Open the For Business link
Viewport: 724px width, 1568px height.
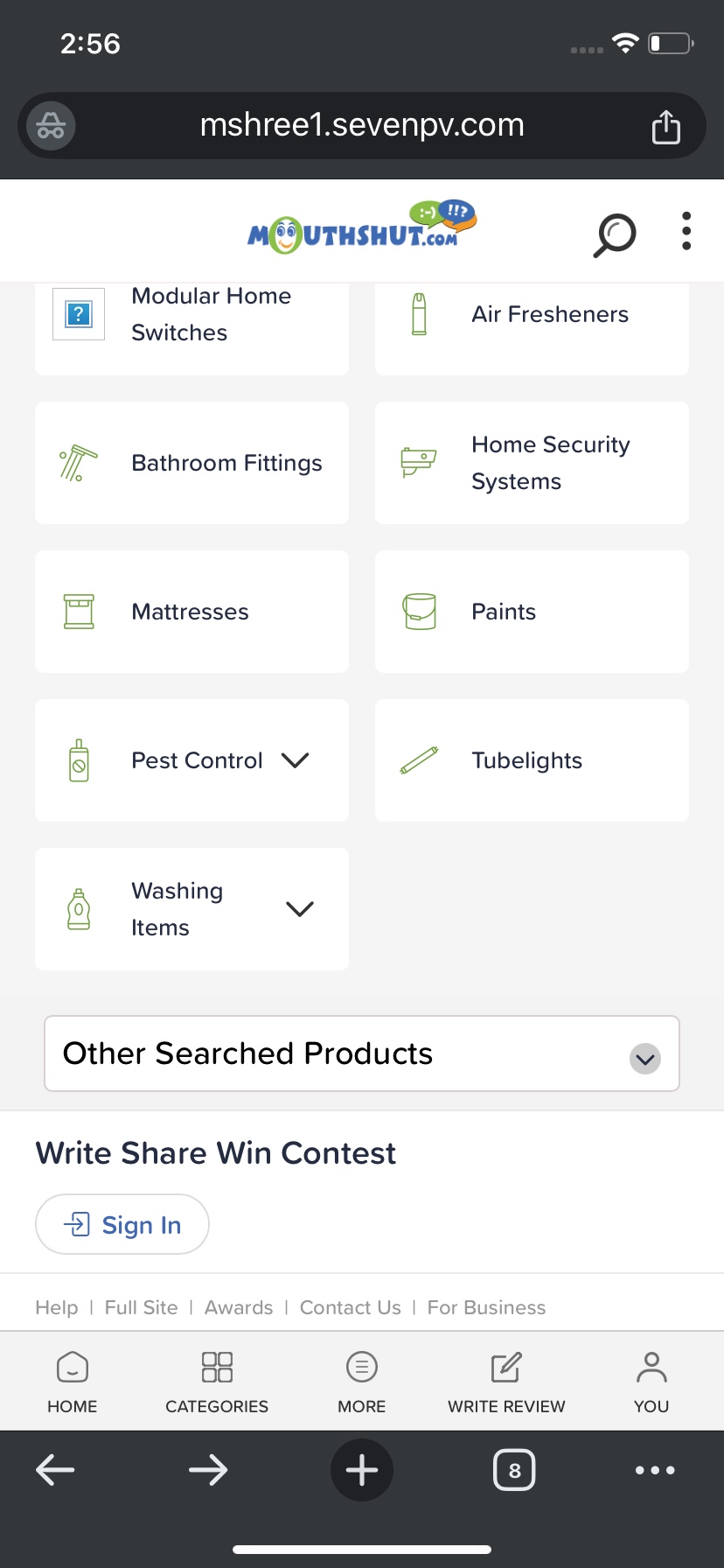tap(486, 1307)
